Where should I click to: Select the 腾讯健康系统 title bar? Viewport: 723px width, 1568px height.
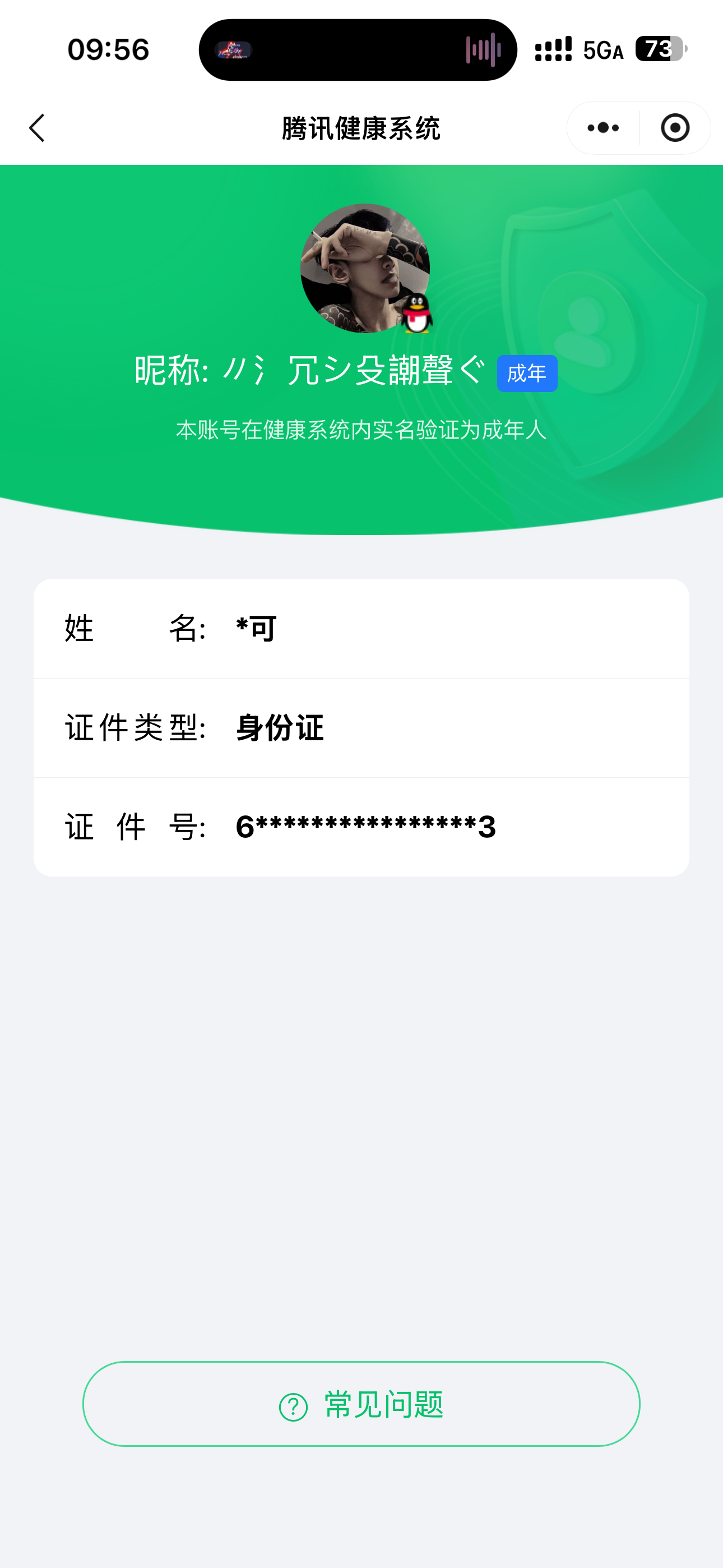pos(361,128)
